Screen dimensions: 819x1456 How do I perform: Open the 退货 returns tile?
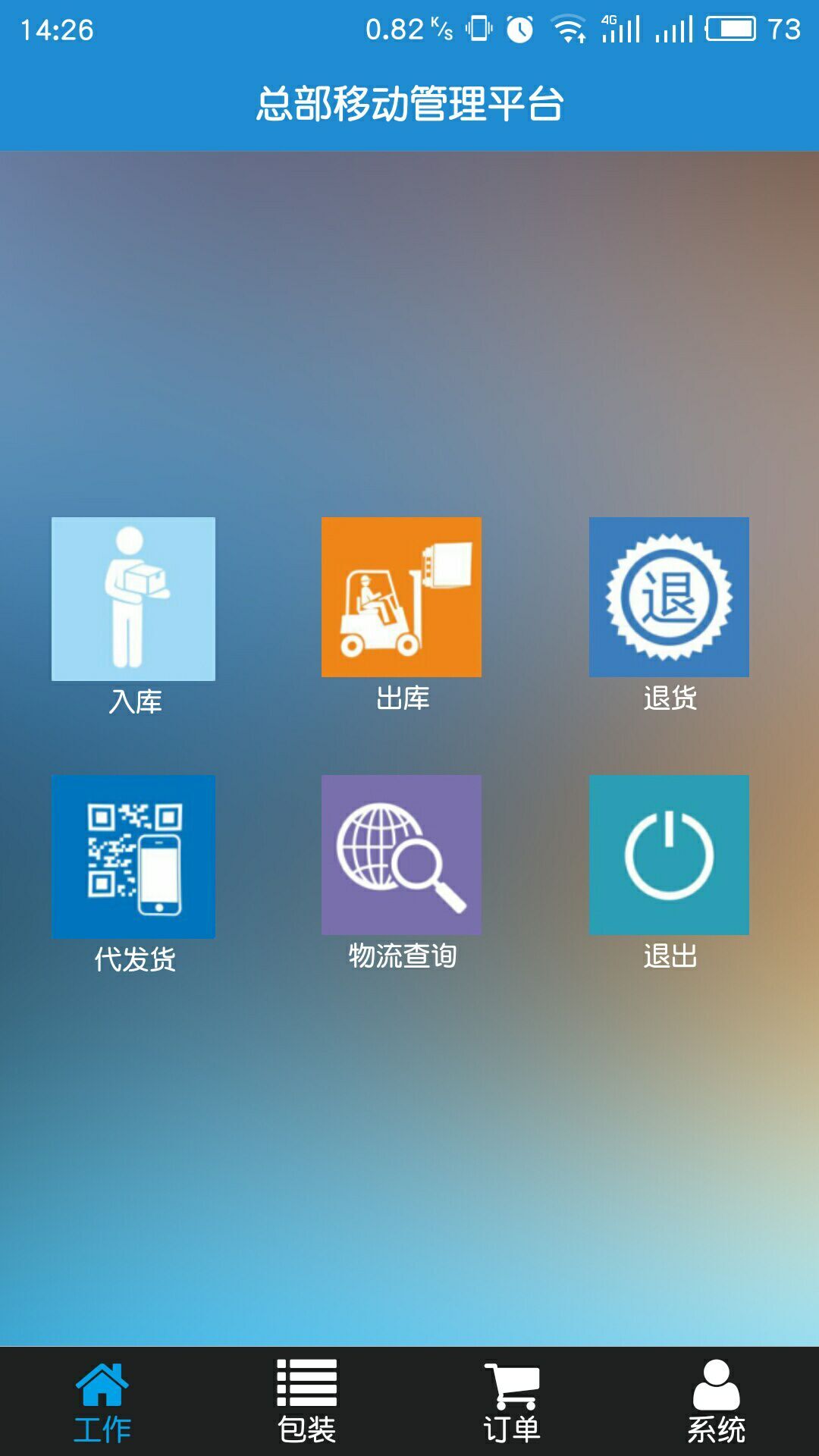point(669,597)
